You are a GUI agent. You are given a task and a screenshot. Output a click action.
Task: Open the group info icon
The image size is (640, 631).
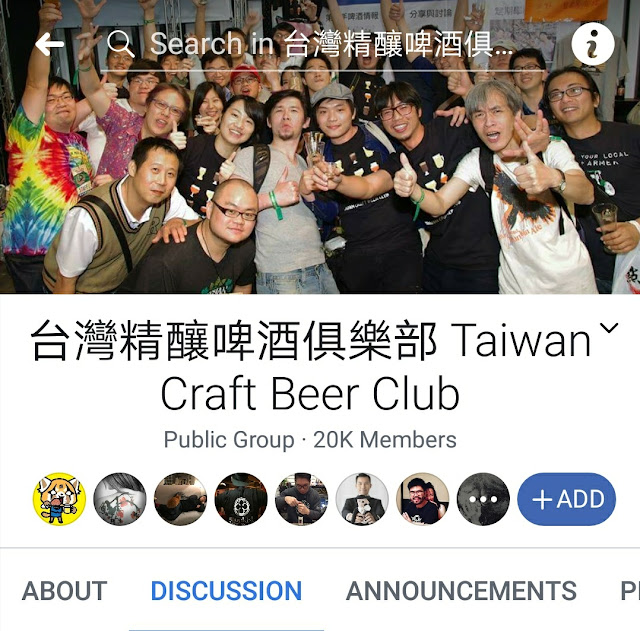point(593,44)
